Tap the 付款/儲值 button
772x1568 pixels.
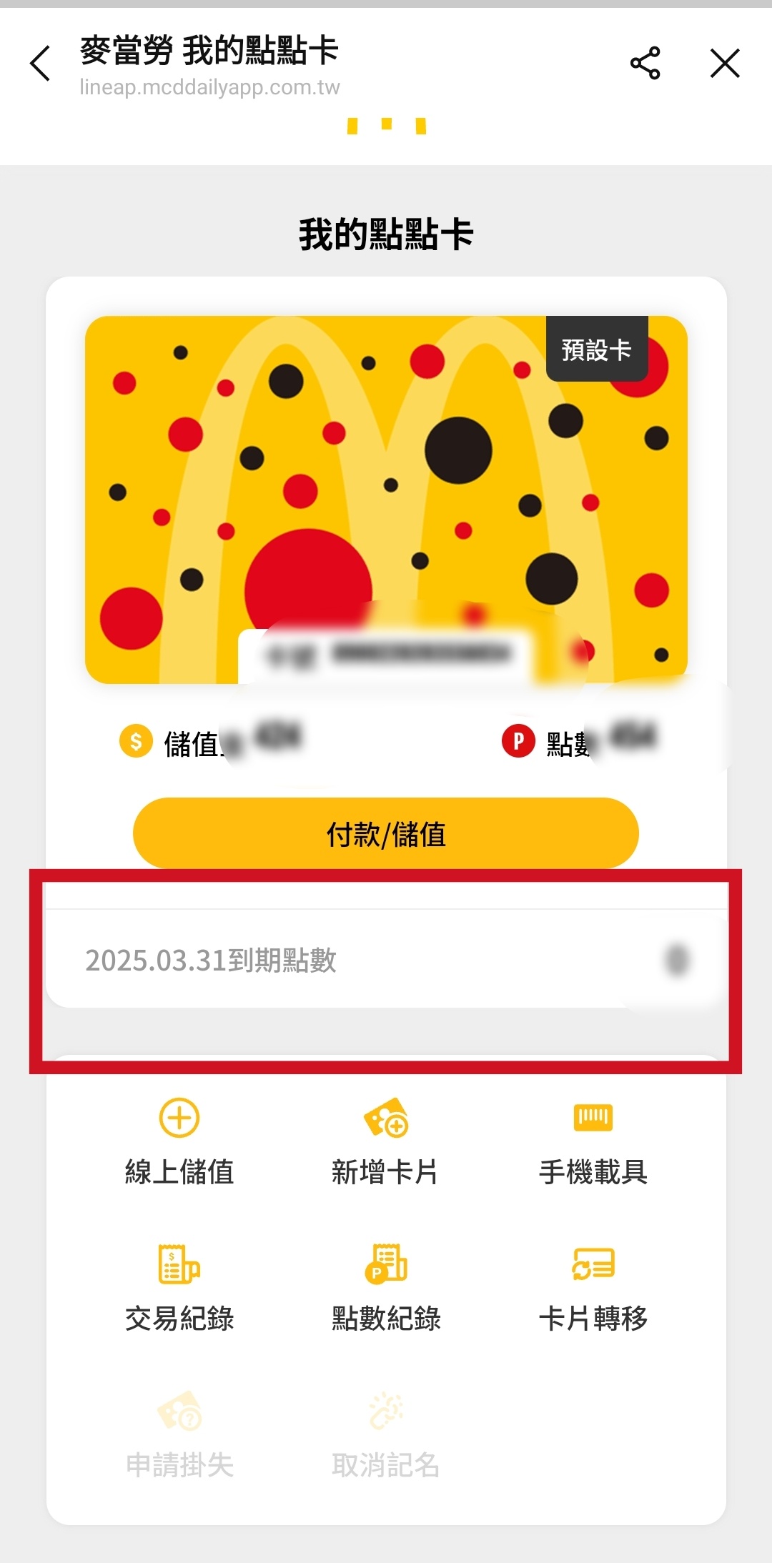pos(385,833)
